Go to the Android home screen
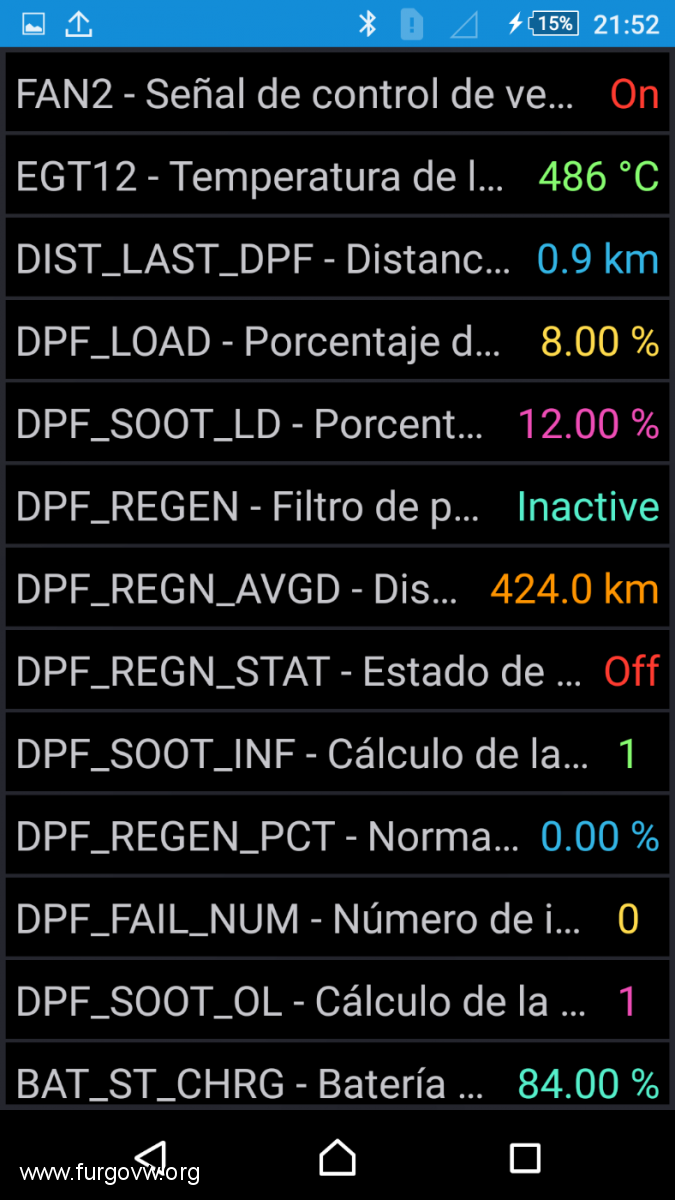 tap(337, 1158)
